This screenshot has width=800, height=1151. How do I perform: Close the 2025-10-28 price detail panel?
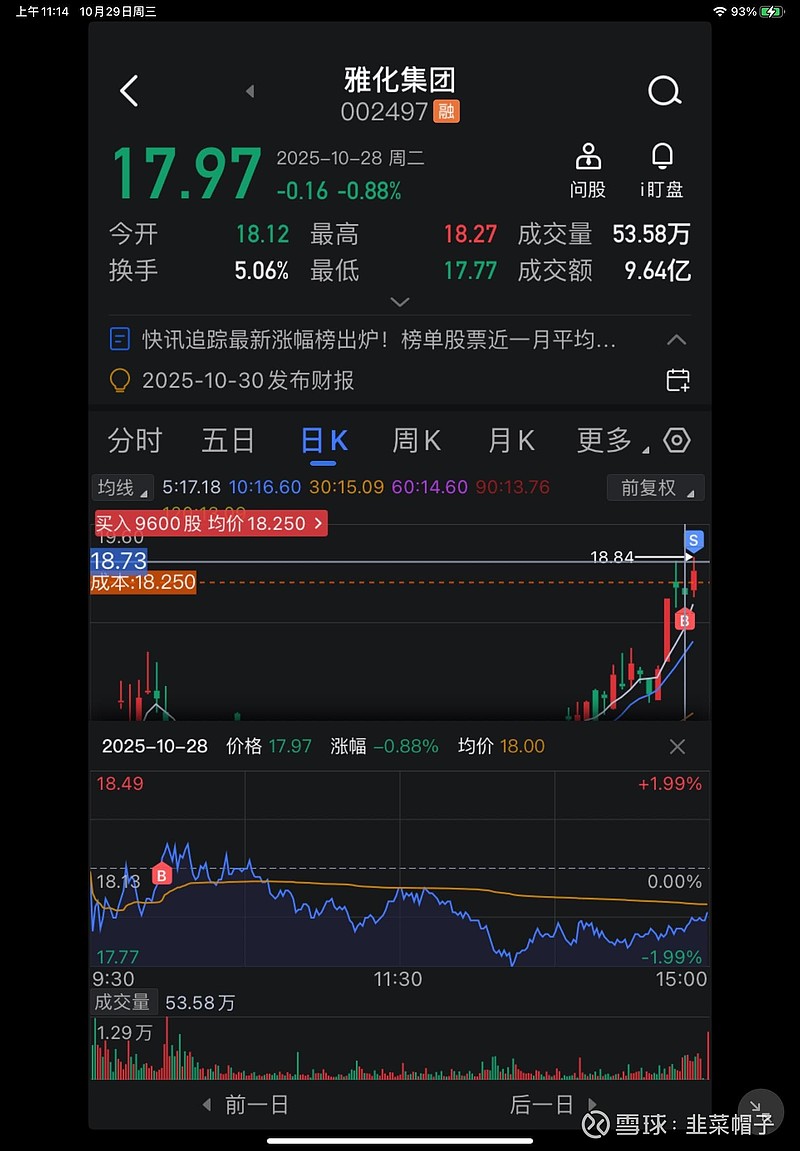tap(677, 746)
